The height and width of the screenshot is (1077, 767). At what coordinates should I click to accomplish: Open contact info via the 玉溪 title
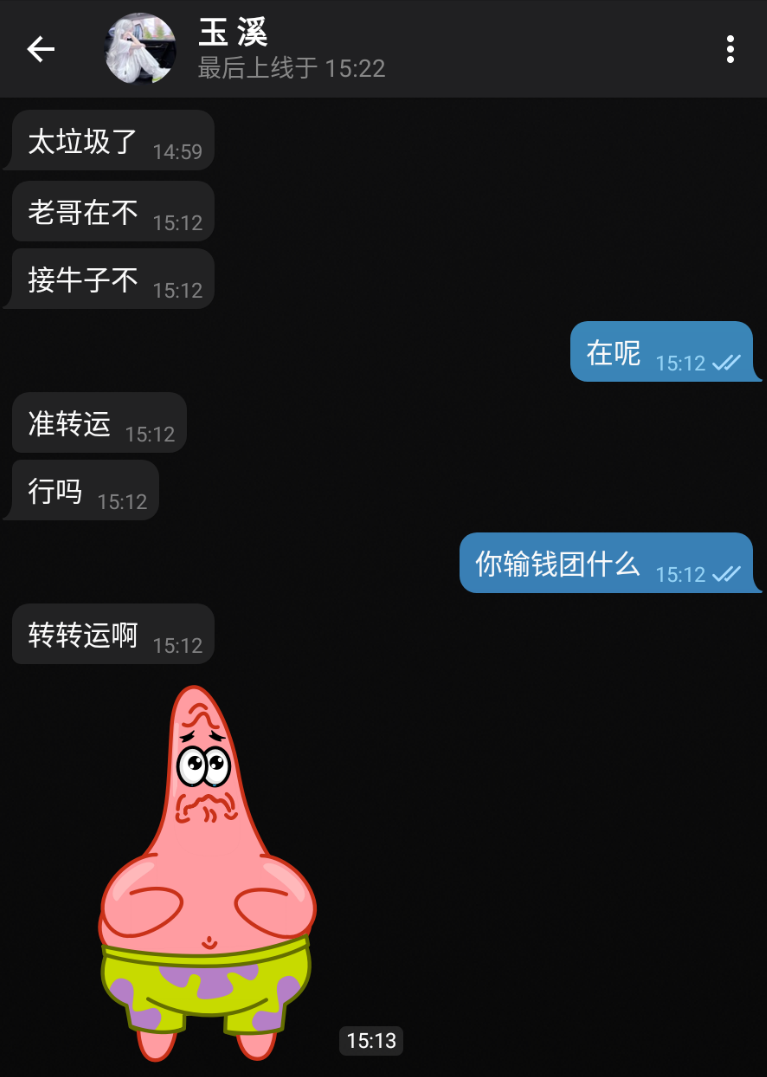(233, 33)
